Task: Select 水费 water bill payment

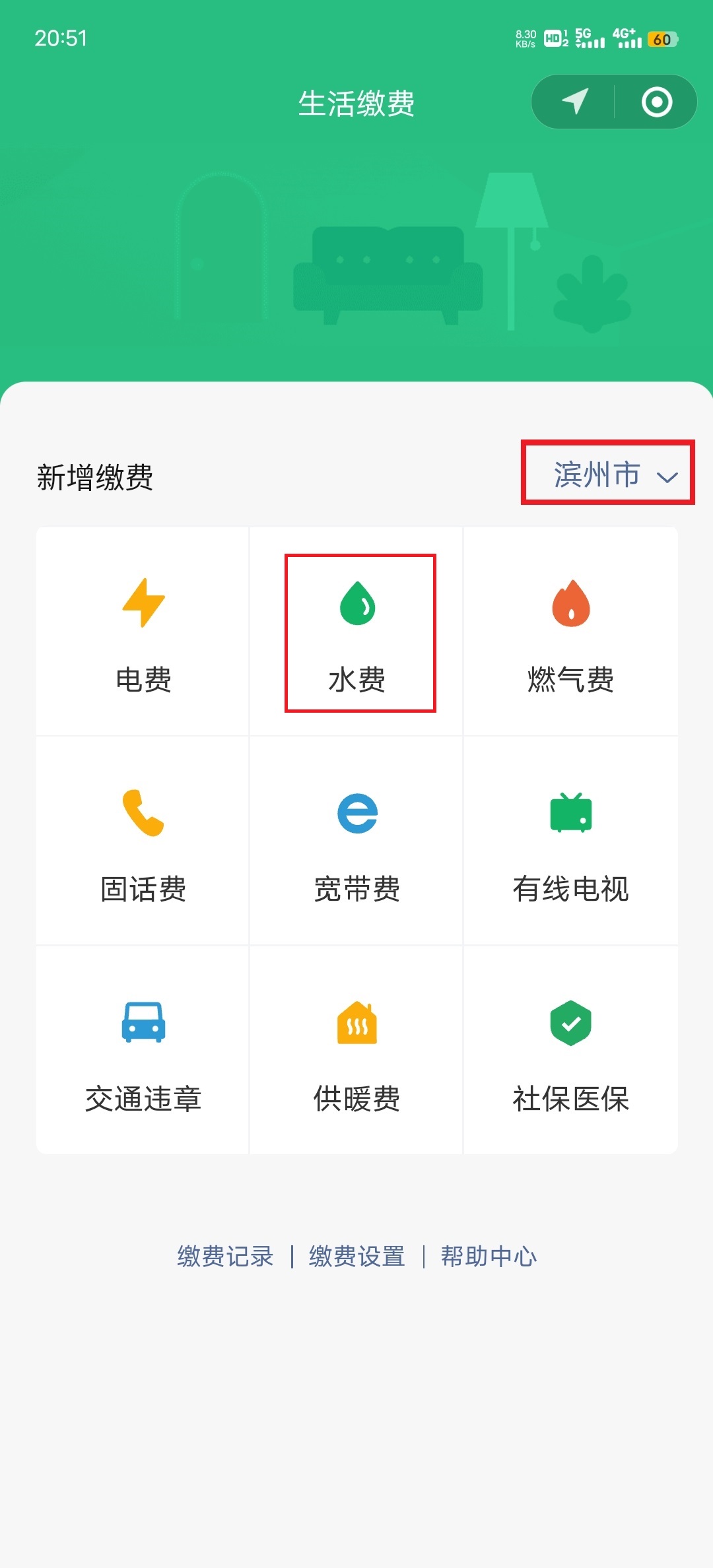Action: [357, 632]
